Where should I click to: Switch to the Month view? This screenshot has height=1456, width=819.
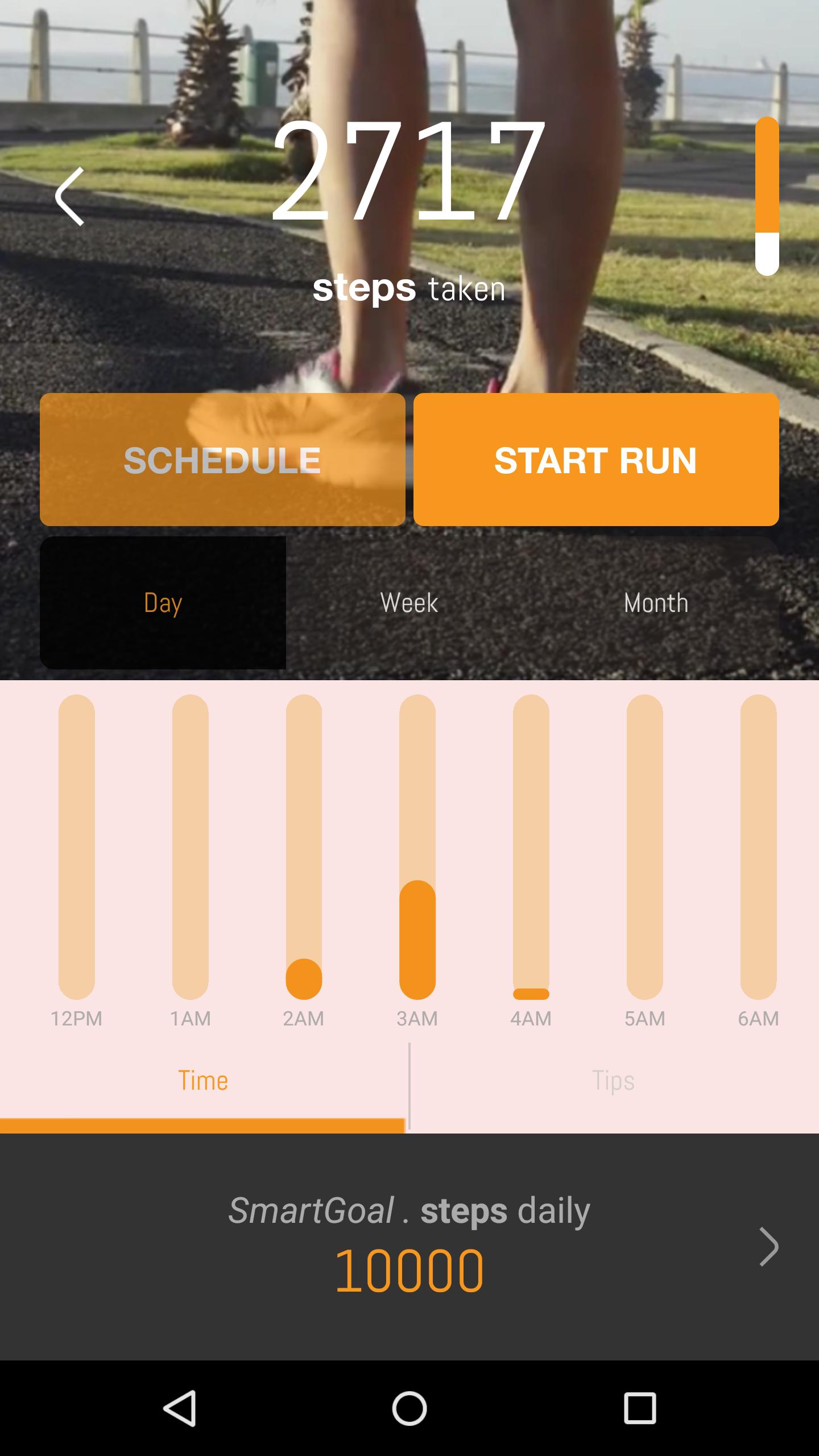click(656, 603)
